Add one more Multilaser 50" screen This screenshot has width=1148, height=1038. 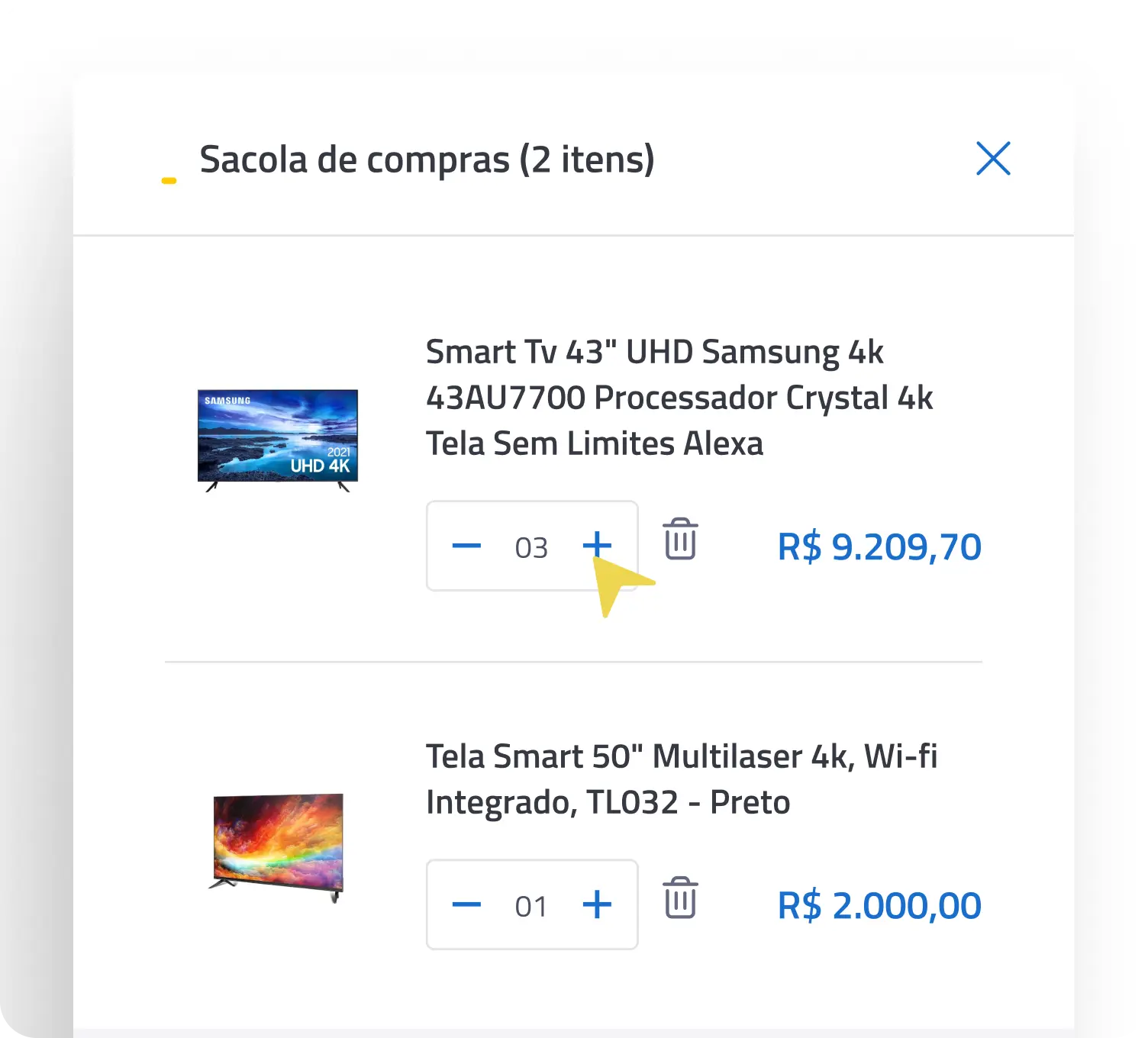coord(597,904)
